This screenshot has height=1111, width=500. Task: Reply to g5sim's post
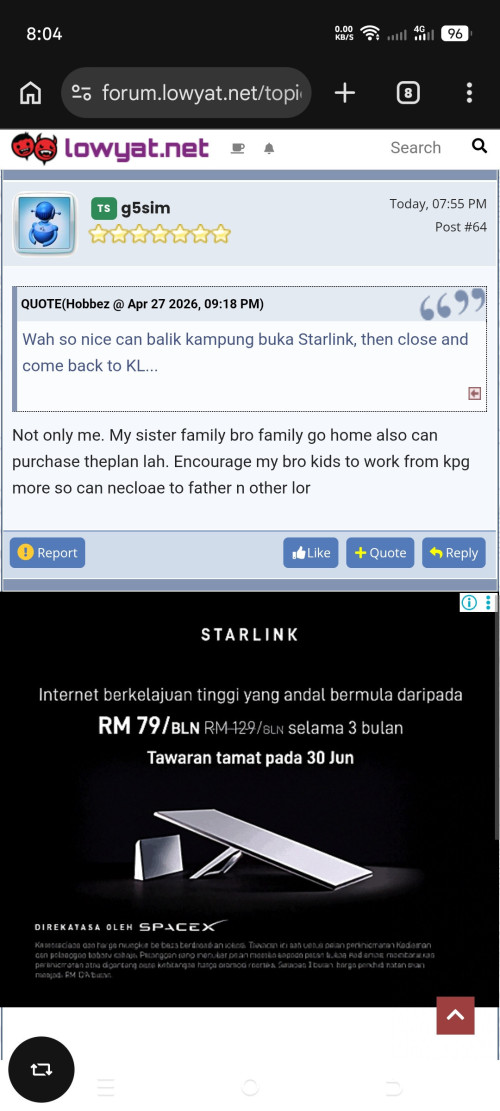tap(454, 553)
